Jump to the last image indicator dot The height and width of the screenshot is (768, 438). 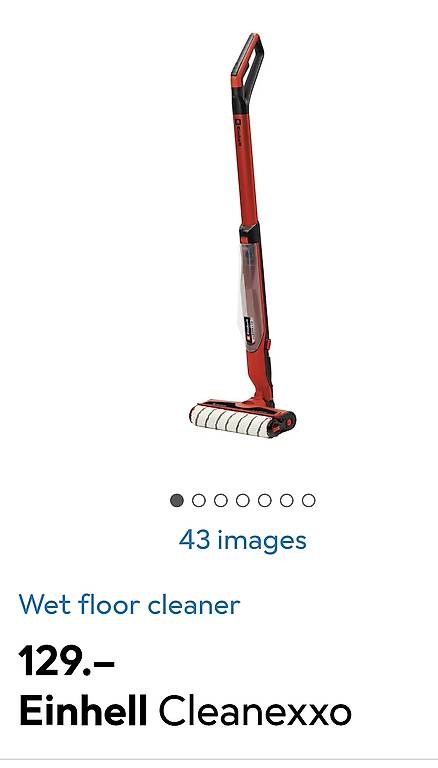pyautogui.click(x=309, y=501)
